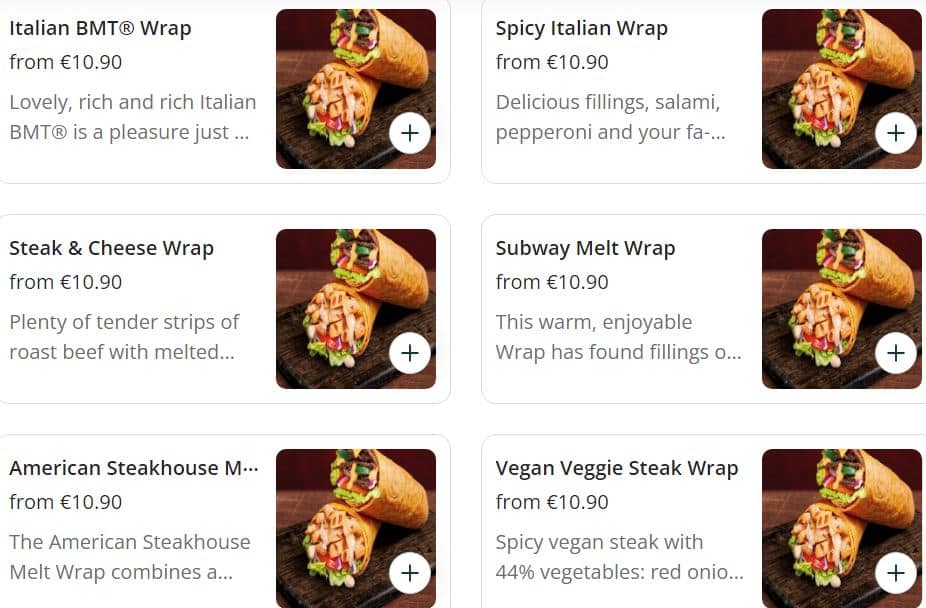Tap the plus on American Steakhouse Melt Wrap
Image resolution: width=926 pixels, height=608 pixels.
pyautogui.click(x=410, y=573)
